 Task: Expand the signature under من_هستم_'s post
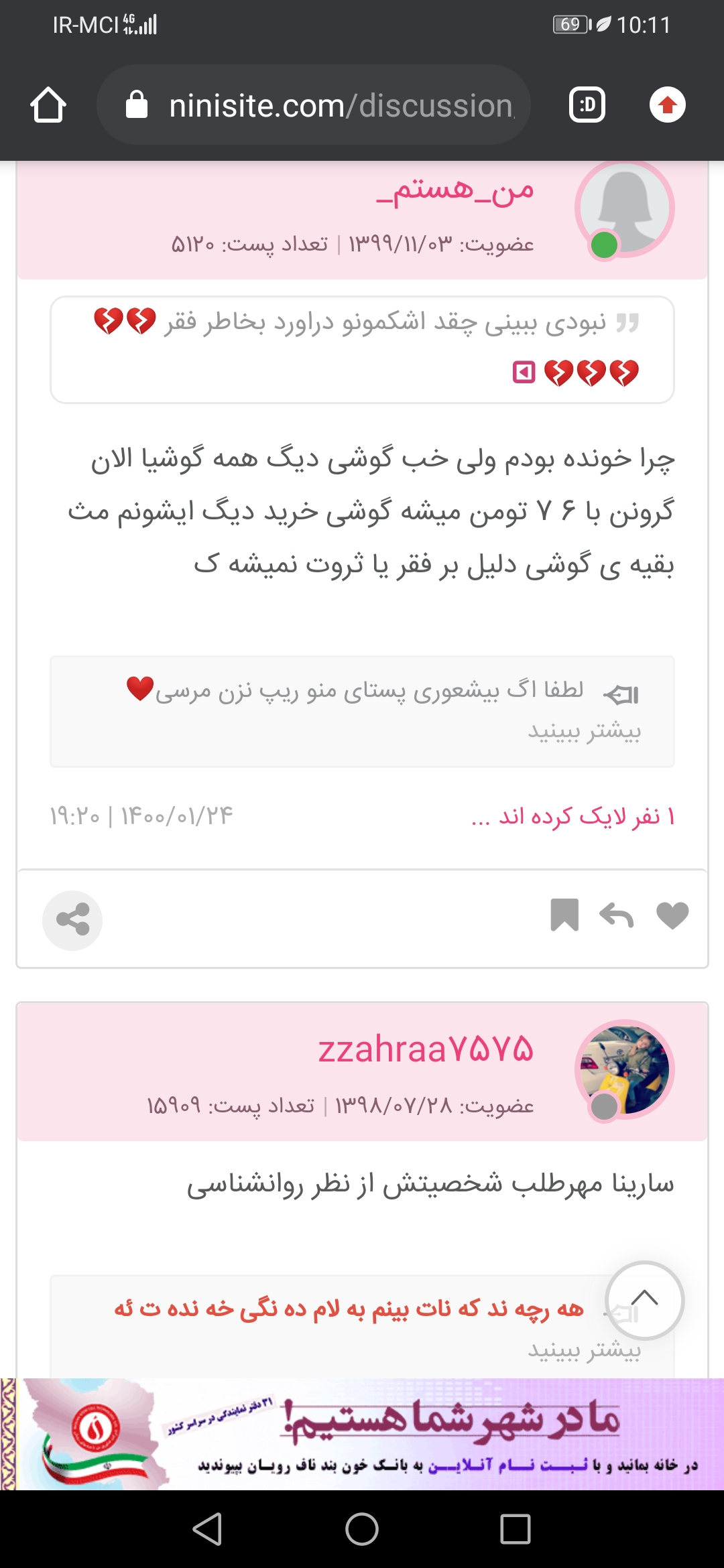click(x=584, y=731)
